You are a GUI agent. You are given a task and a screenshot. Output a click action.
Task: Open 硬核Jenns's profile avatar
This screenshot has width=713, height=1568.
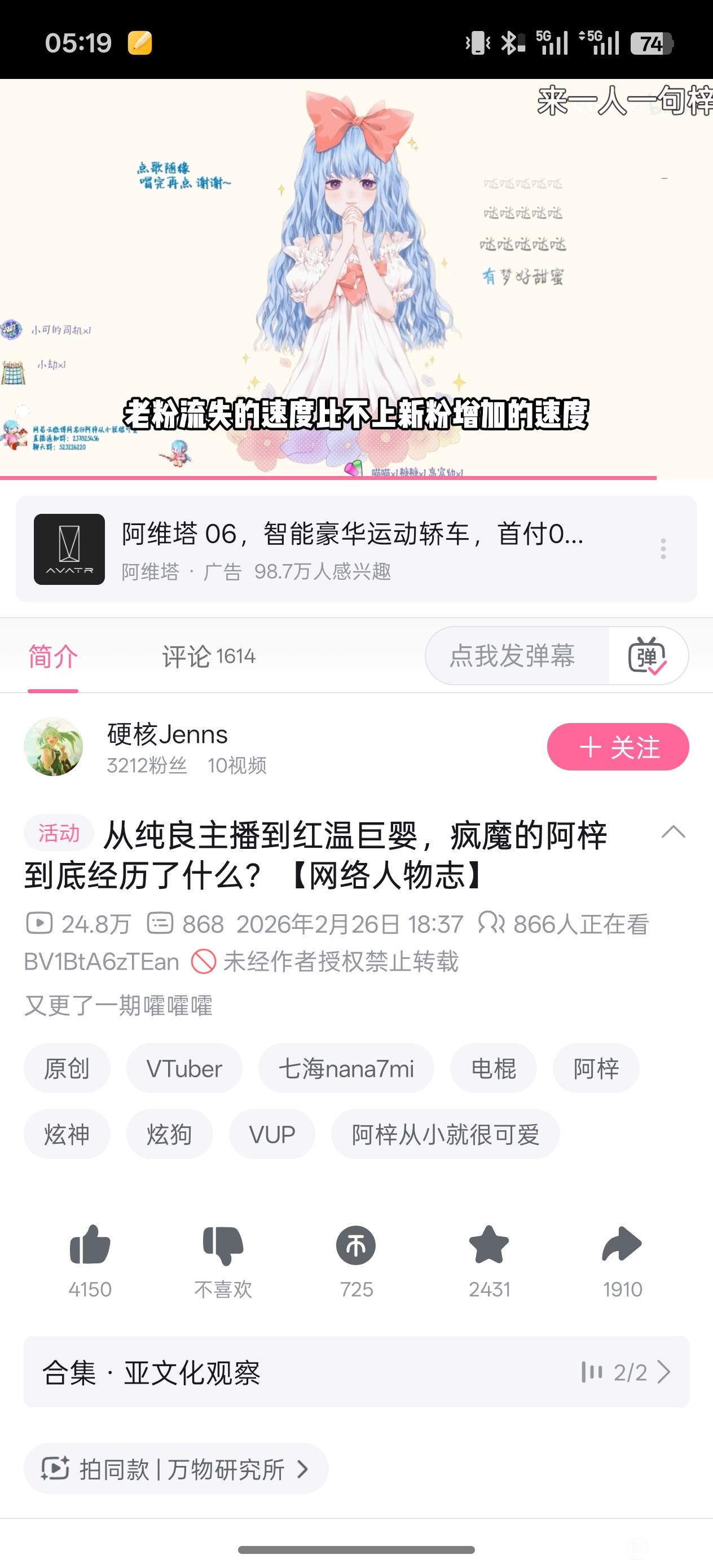click(x=53, y=747)
